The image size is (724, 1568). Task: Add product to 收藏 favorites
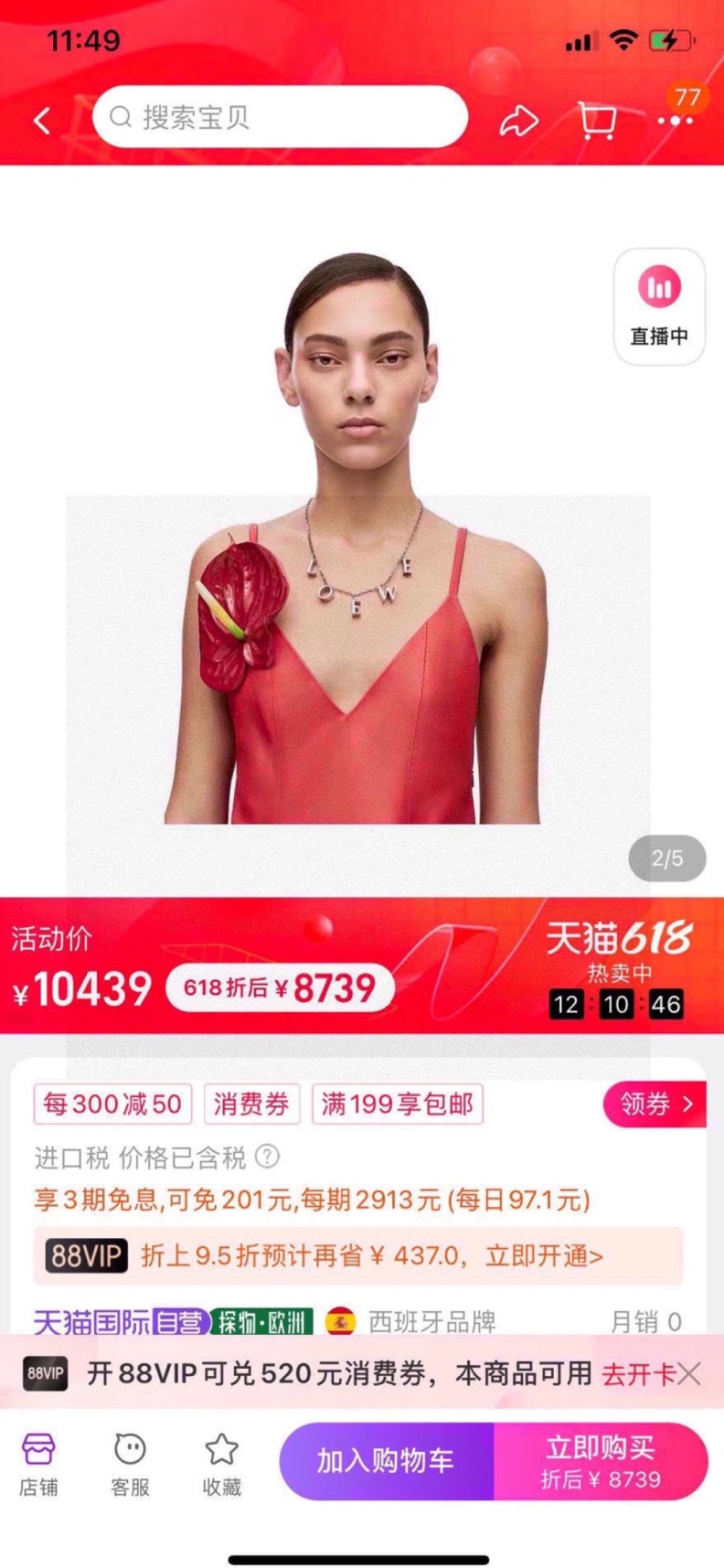click(x=221, y=1462)
